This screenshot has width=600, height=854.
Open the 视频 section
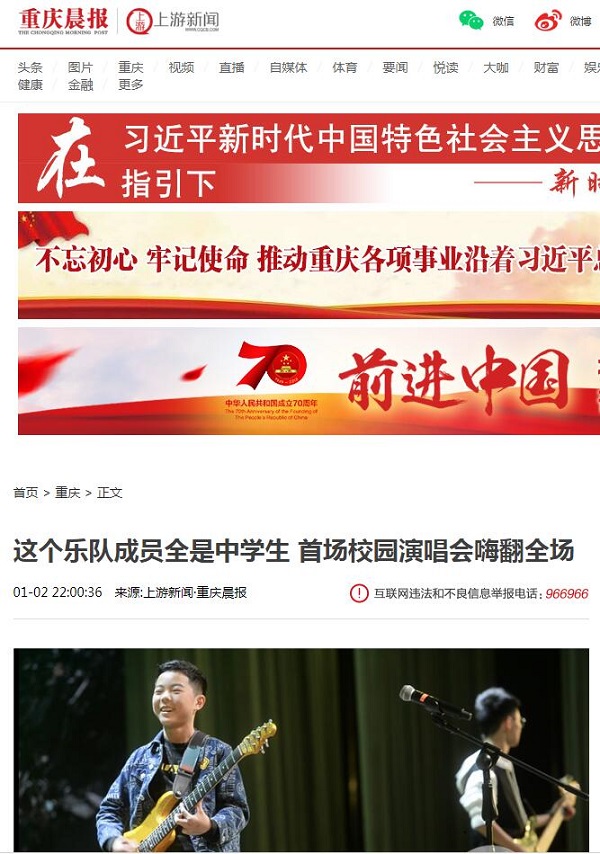coord(181,67)
